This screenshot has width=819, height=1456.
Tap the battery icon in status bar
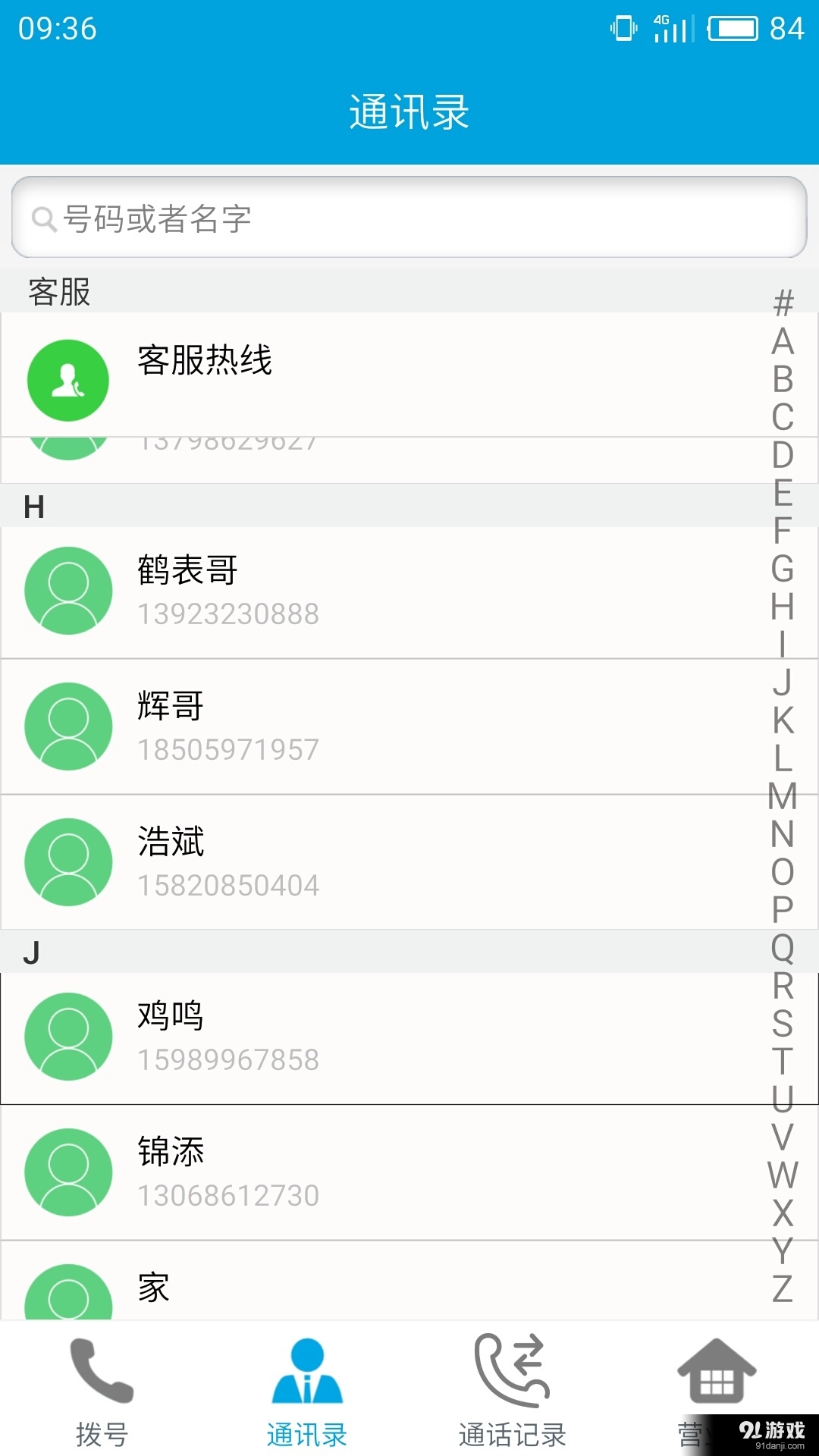[x=733, y=29]
